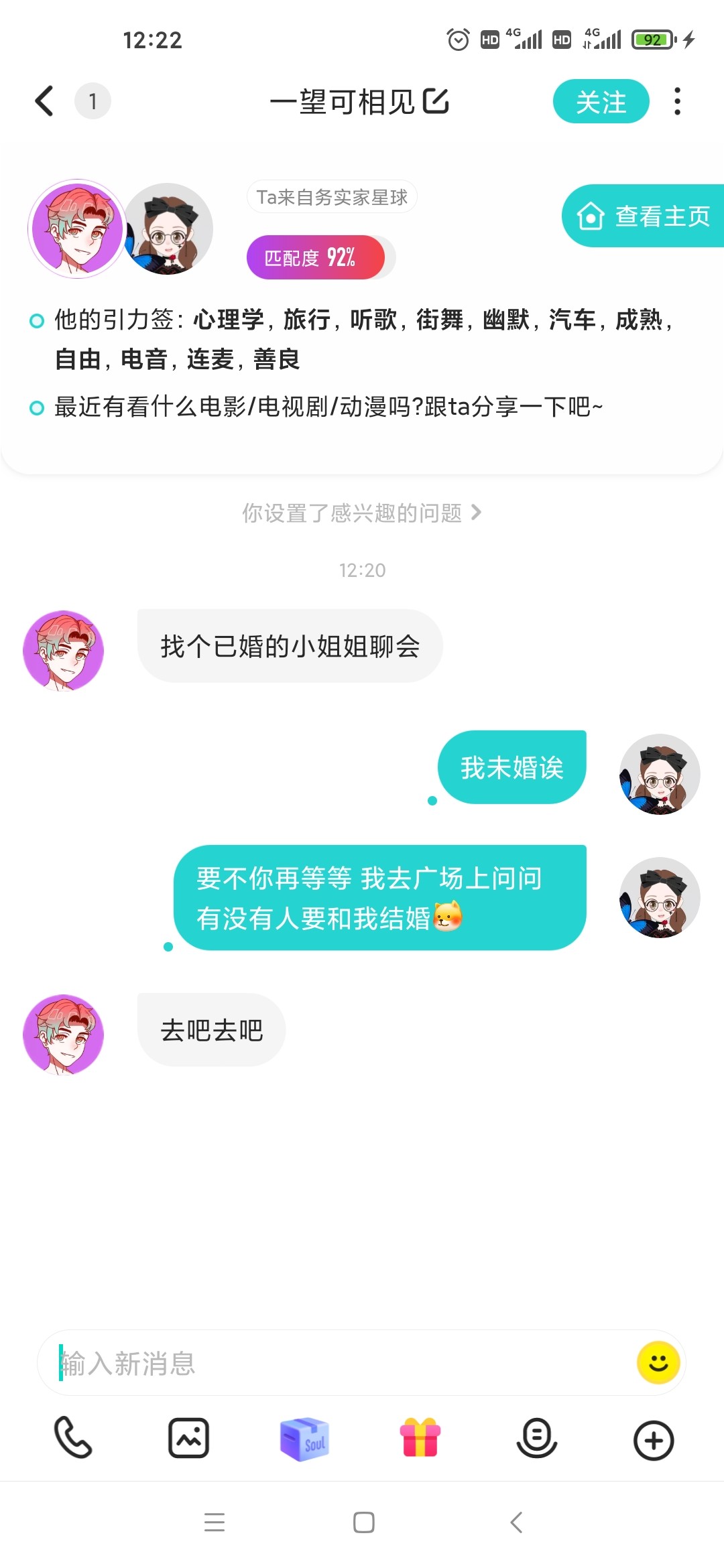Send a gift with the gift icon
The width and height of the screenshot is (724, 1568).
pyautogui.click(x=420, y=1438)
